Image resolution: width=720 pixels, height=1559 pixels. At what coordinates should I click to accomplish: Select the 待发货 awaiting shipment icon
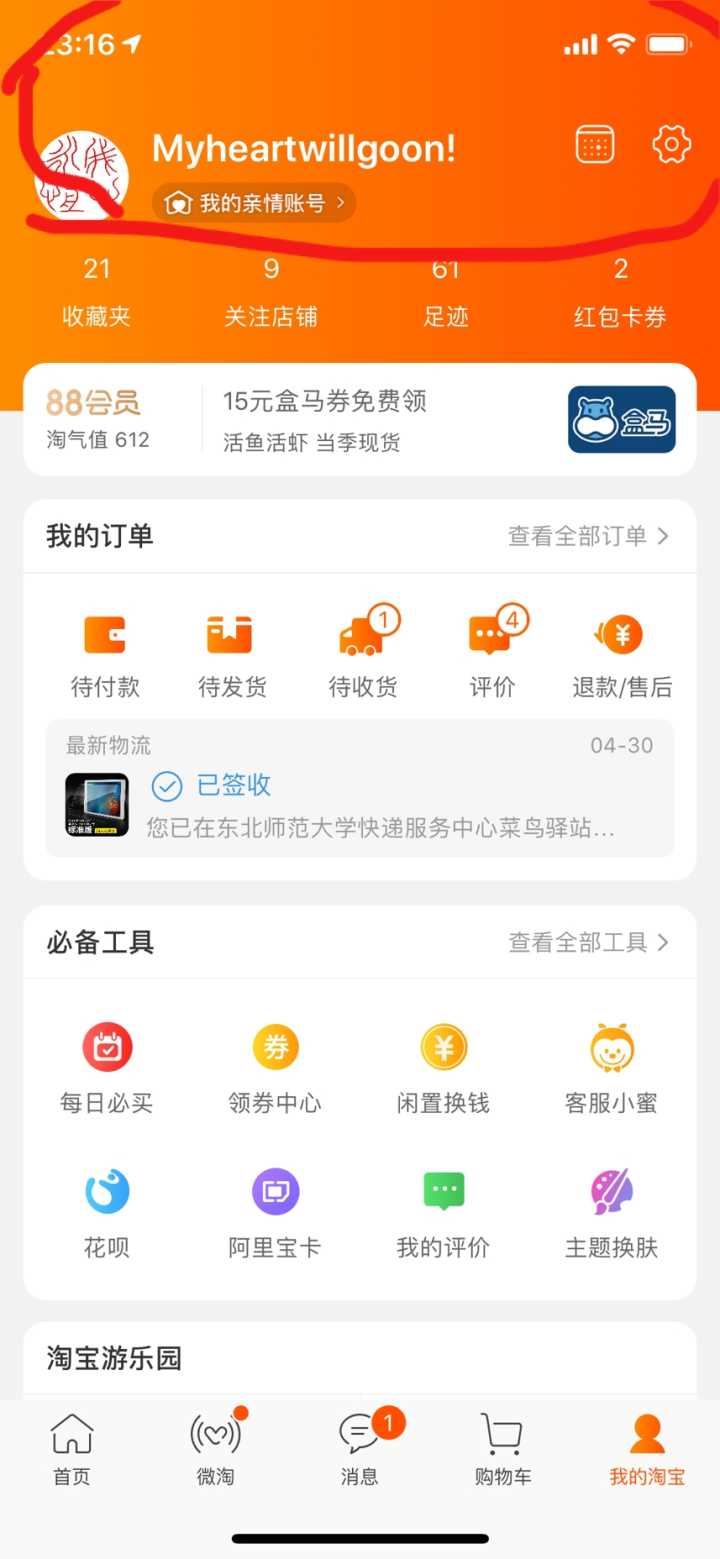tap(229, 650)
